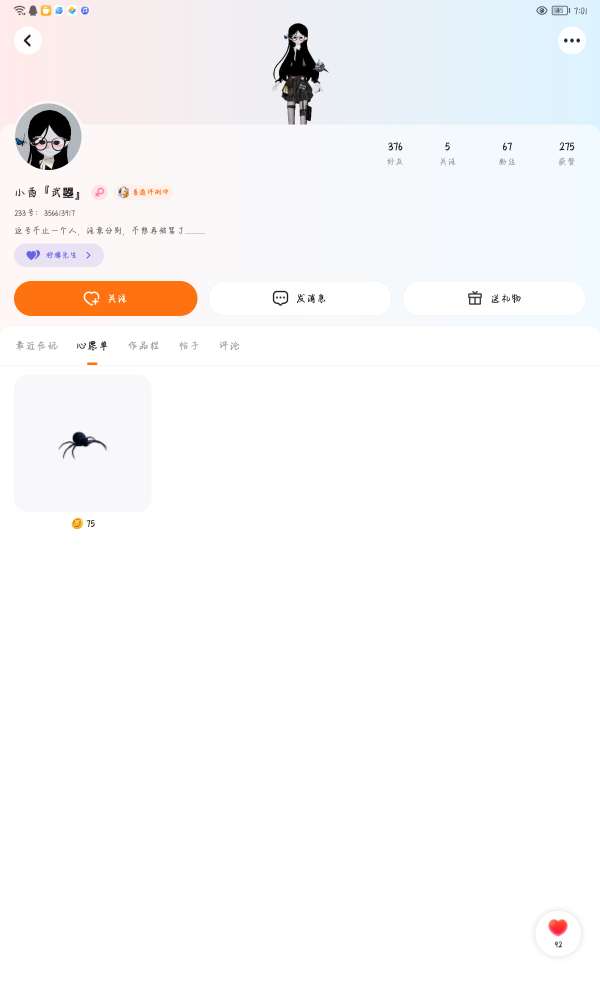The image size is (600, 1000).
Task: Open the 帖子 tab
Action: point(189,346)
